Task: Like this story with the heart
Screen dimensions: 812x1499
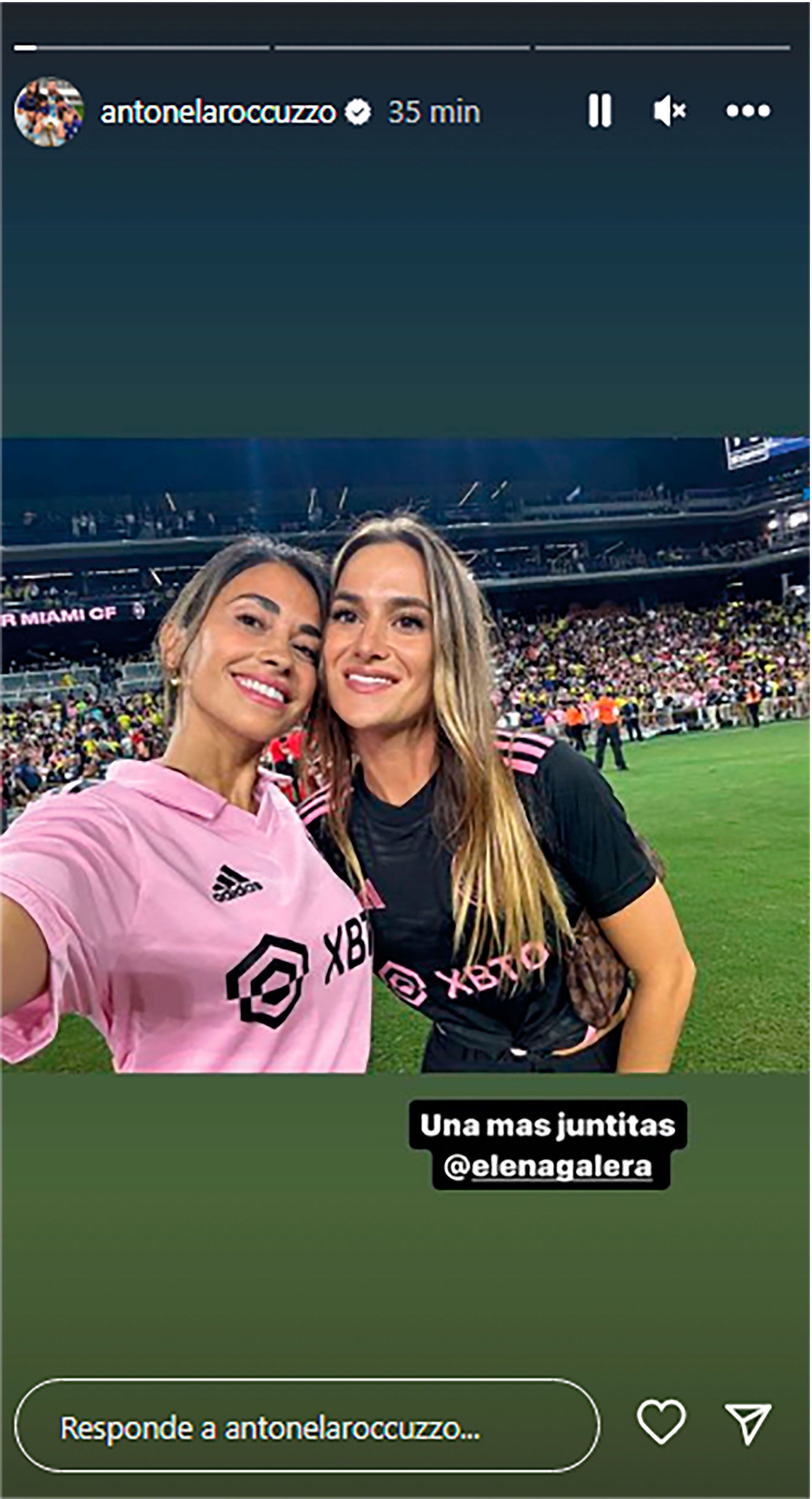Action: 661,1422
